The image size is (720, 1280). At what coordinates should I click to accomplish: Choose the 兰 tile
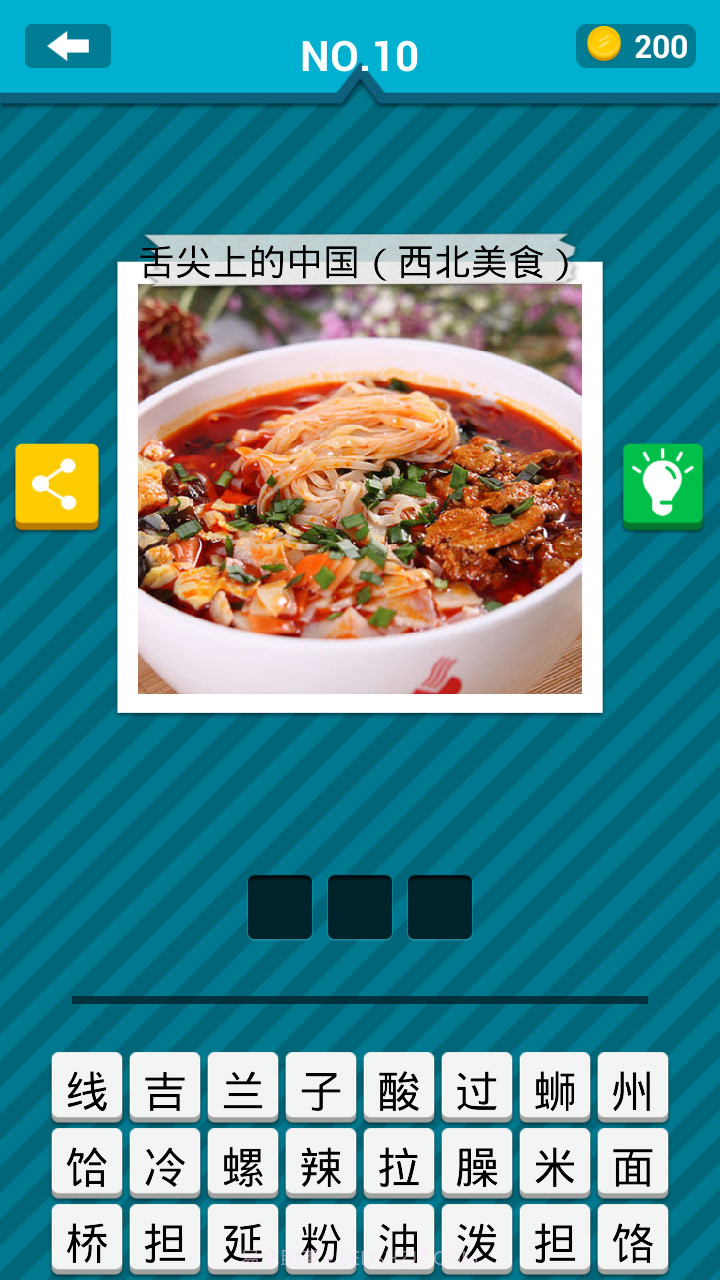(243, 1088)
